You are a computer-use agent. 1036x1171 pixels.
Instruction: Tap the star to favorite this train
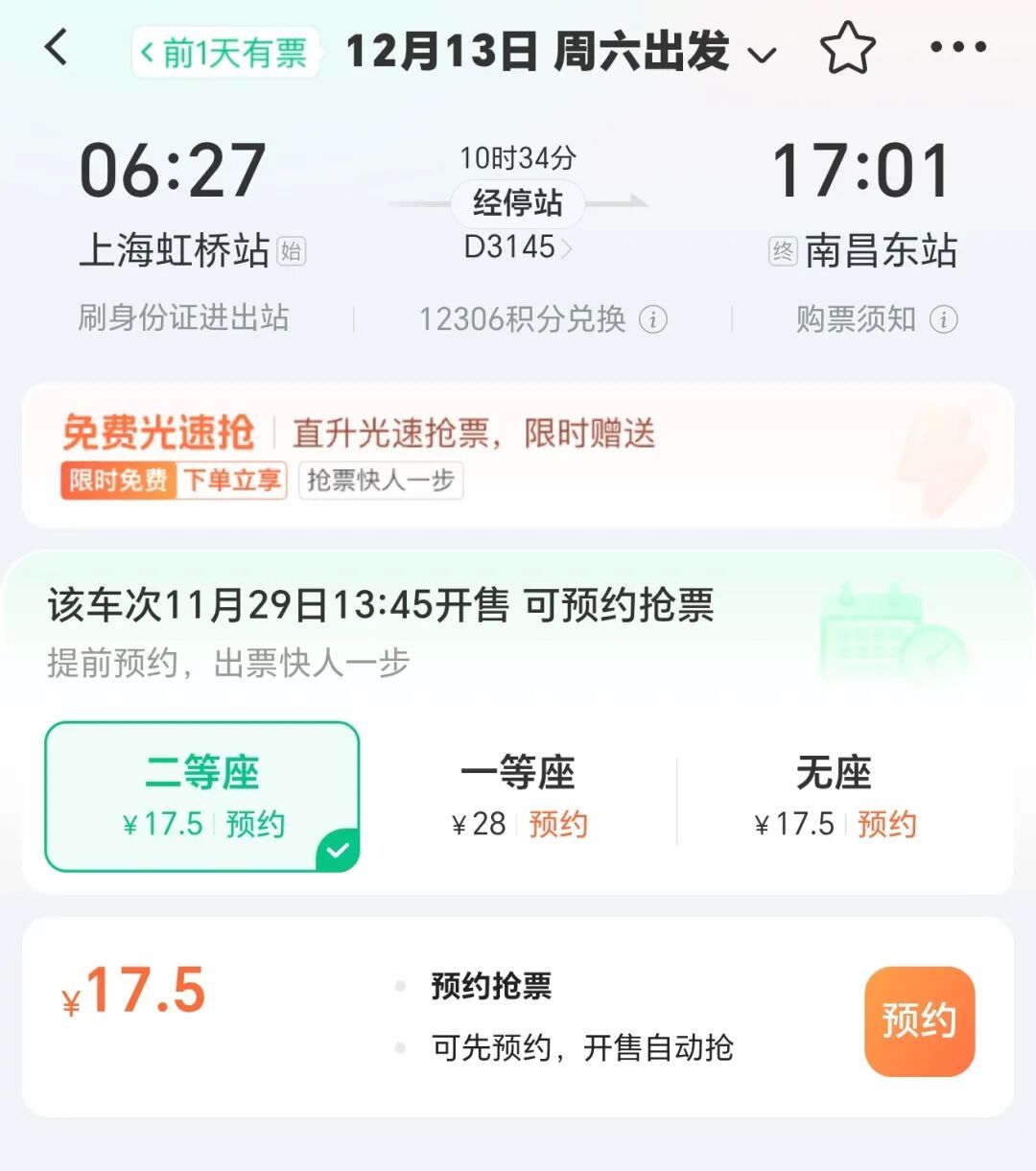(848, 46)
